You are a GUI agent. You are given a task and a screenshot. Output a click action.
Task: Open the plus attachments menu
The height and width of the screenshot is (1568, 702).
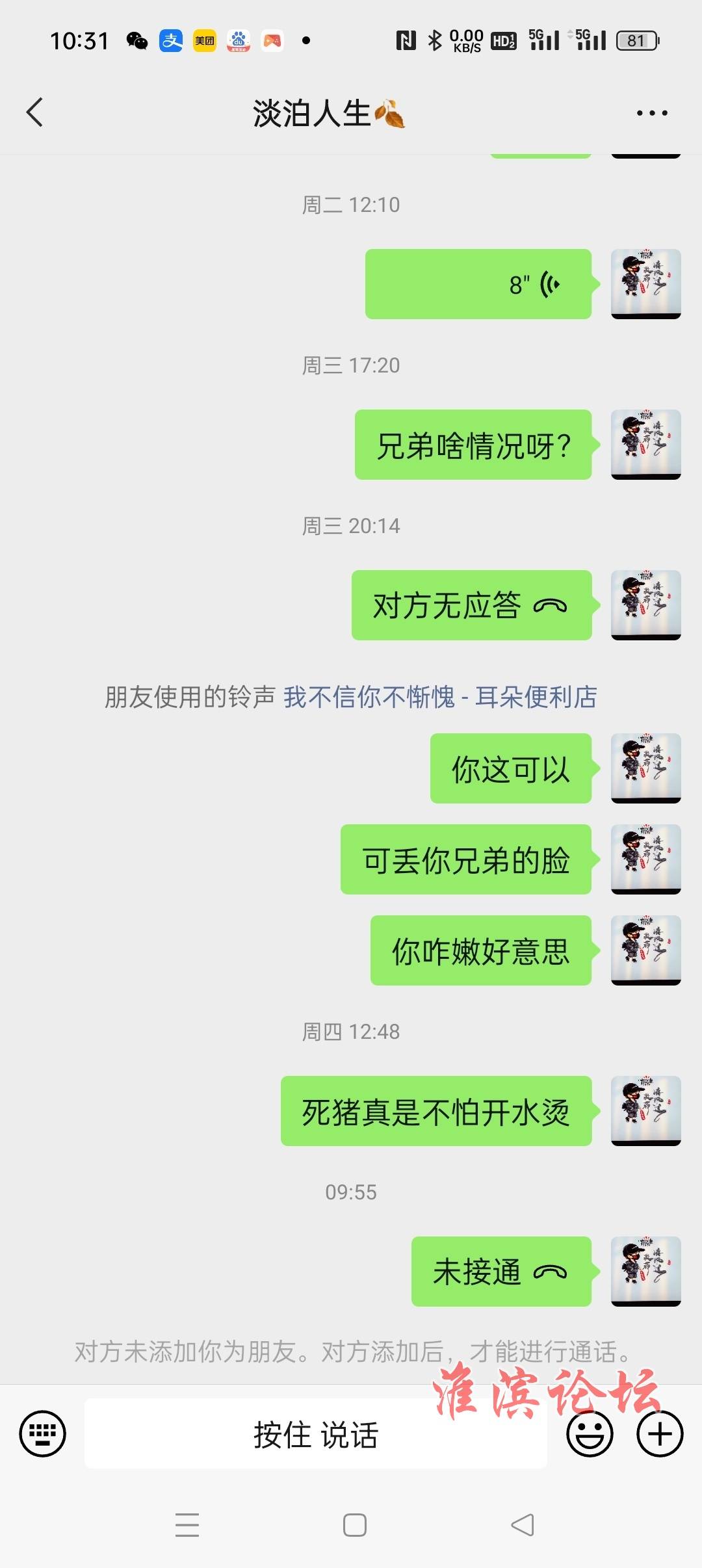click(x=659, y=1433)
